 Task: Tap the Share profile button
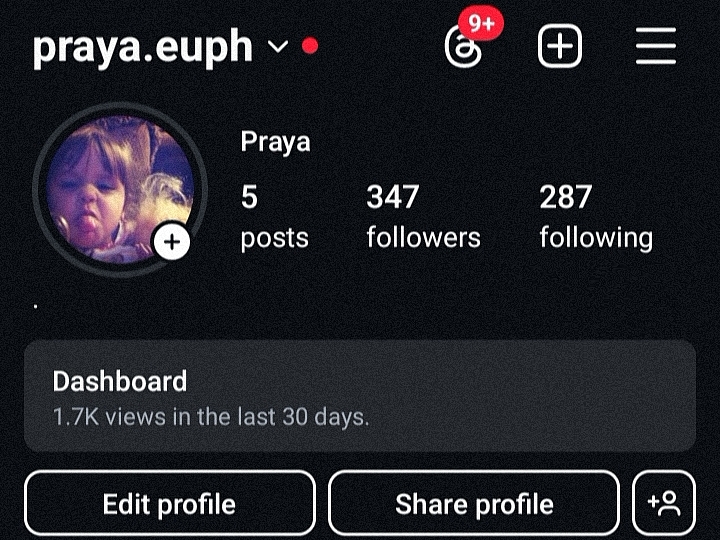[x=474, y=504]
